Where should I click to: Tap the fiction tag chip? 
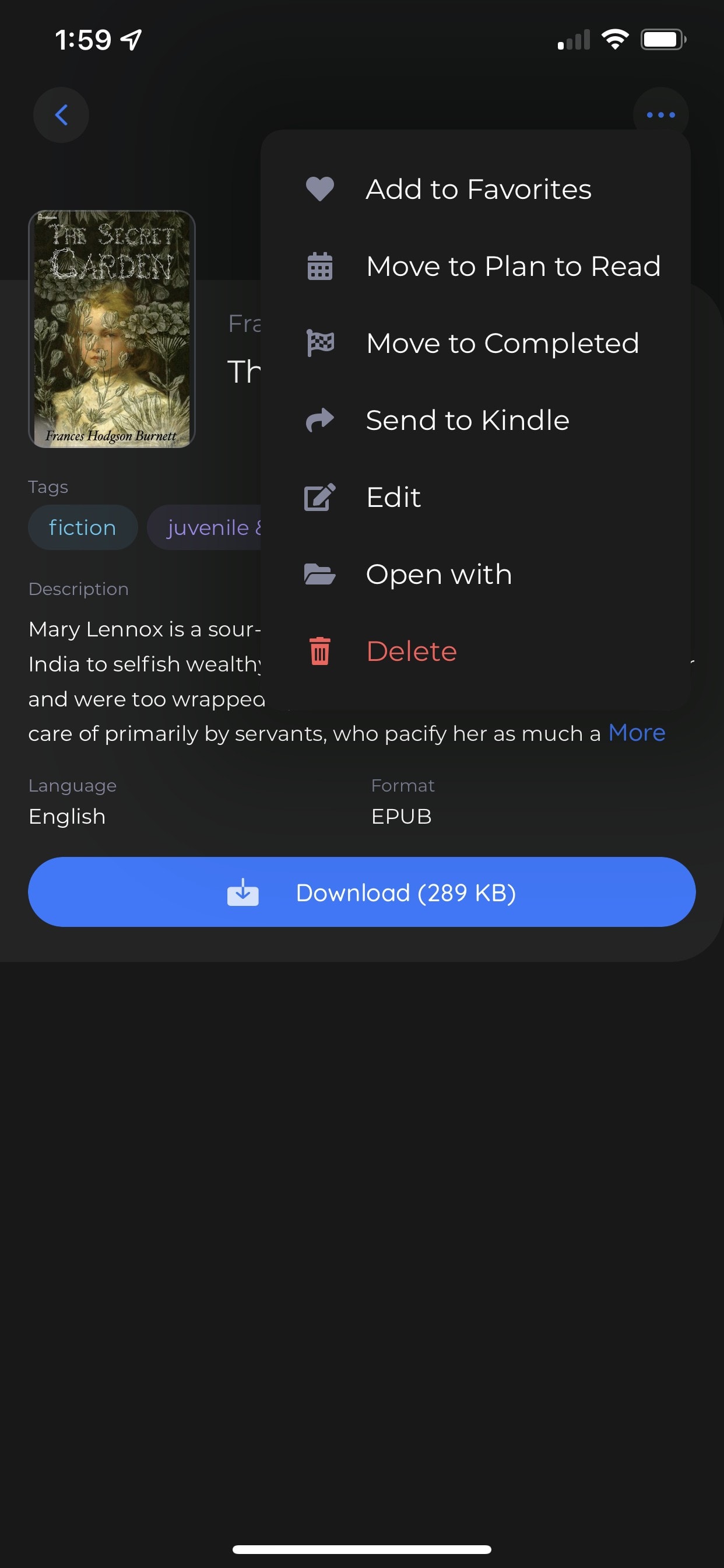coord(83,528)
